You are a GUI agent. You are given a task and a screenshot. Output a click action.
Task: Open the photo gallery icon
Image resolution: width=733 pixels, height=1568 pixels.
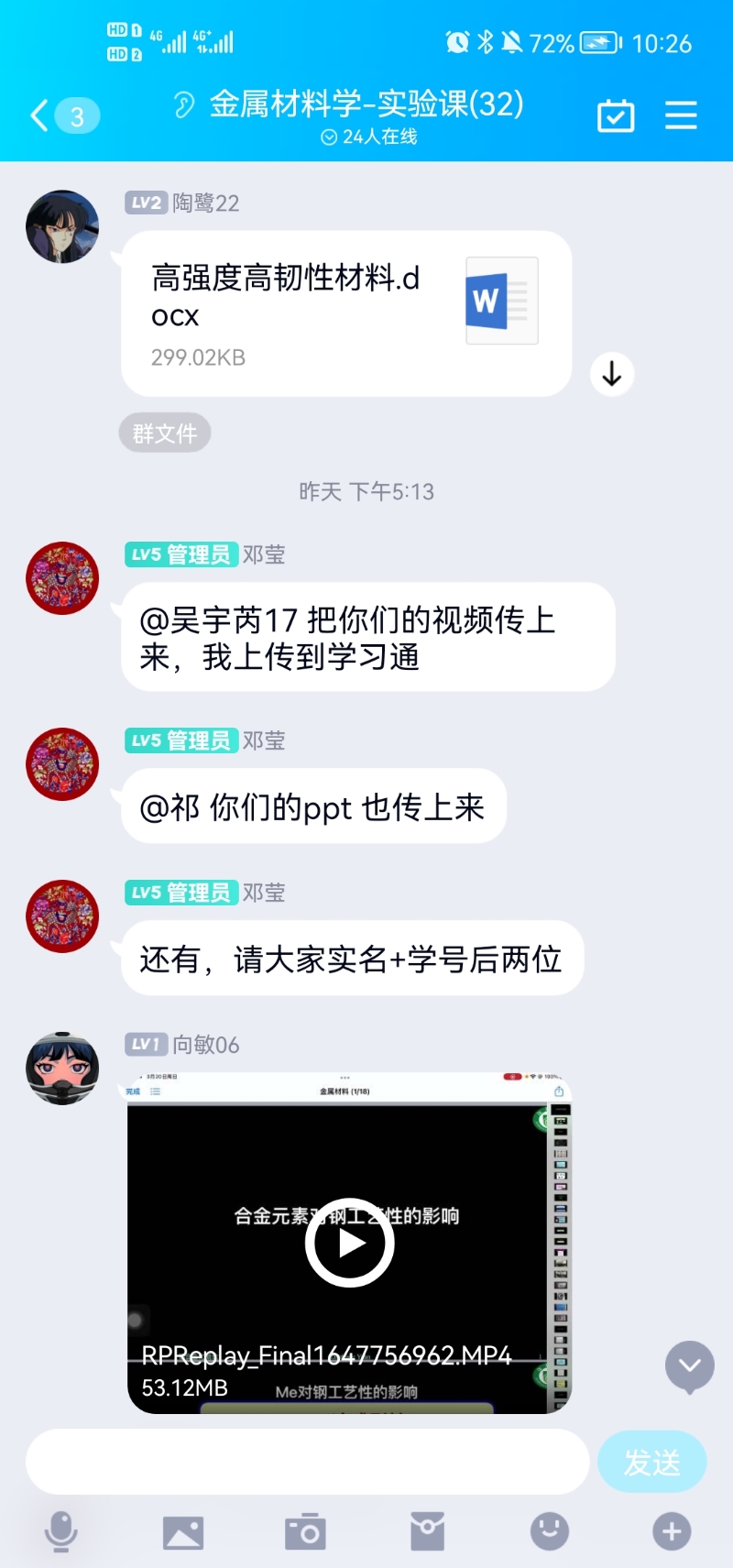click(182, 1530)
